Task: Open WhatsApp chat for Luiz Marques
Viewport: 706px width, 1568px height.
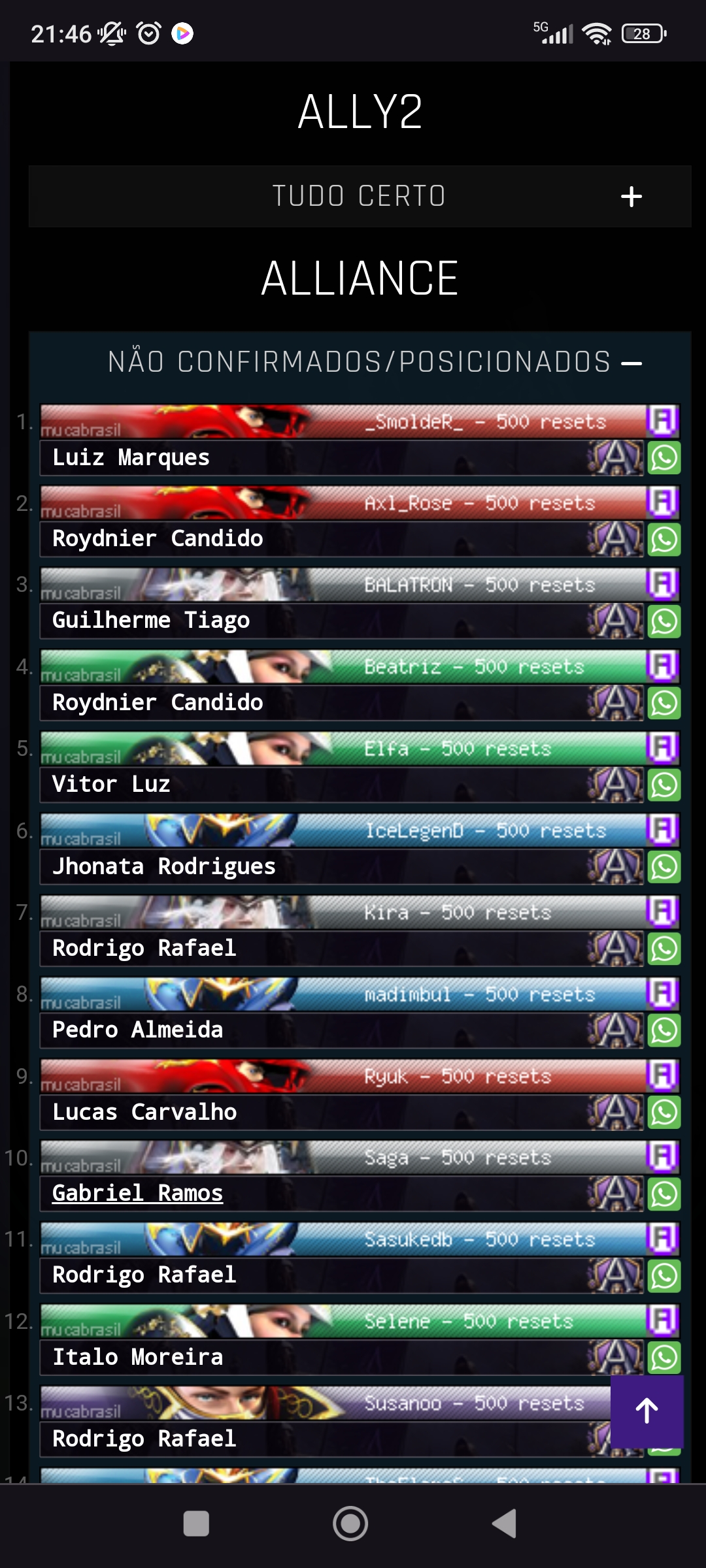Action: point(664,458)
